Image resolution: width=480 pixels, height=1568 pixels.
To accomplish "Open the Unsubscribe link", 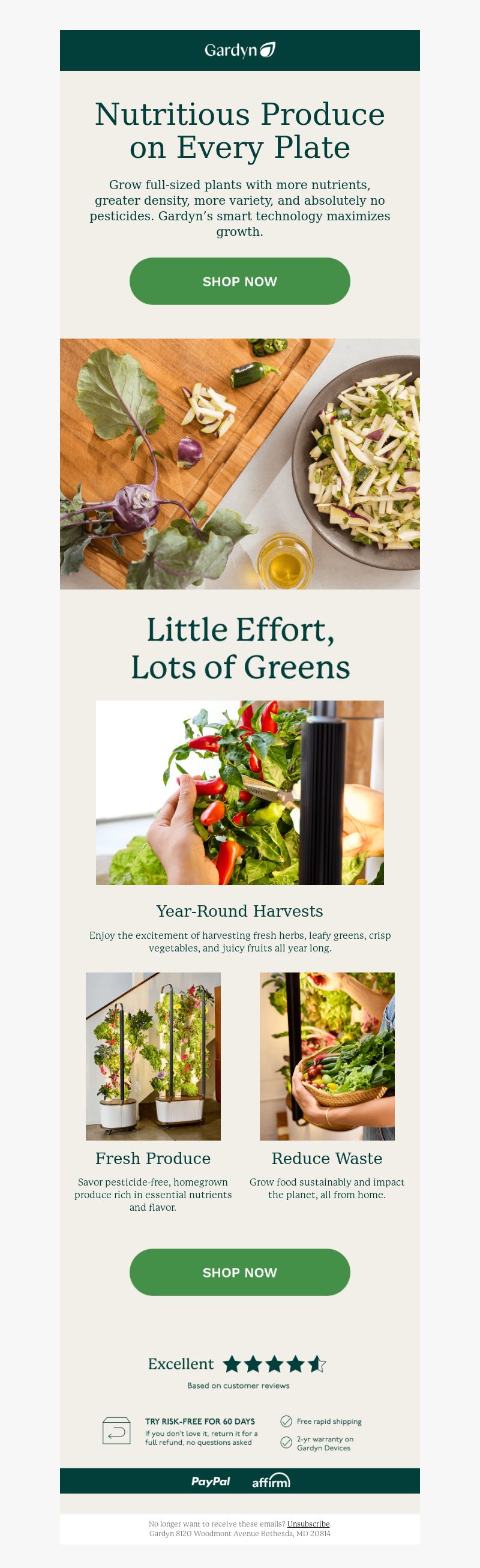I will [x=308, y=1524].
